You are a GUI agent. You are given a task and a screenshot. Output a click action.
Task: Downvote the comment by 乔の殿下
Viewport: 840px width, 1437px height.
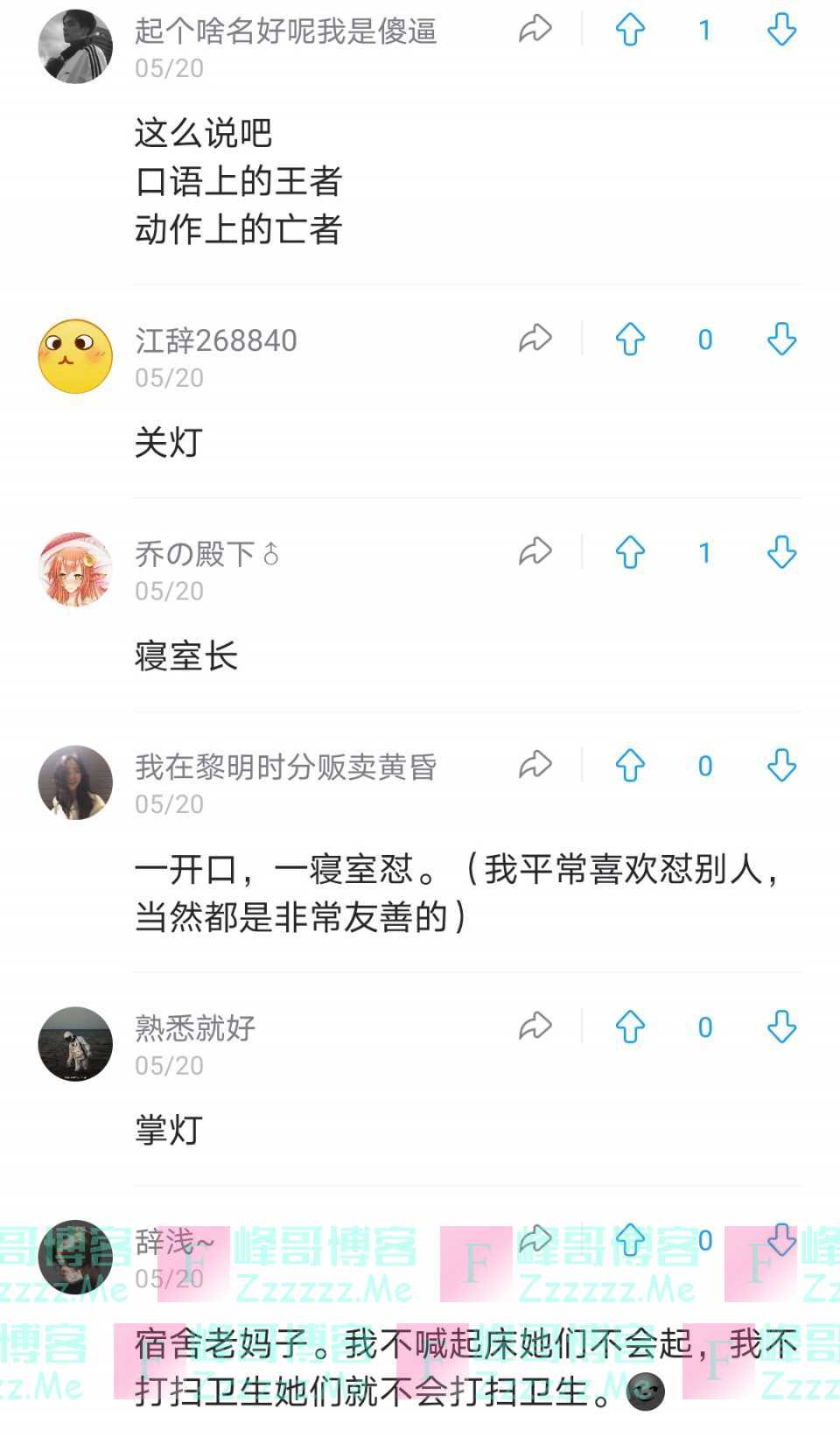[x=781, y=552]
